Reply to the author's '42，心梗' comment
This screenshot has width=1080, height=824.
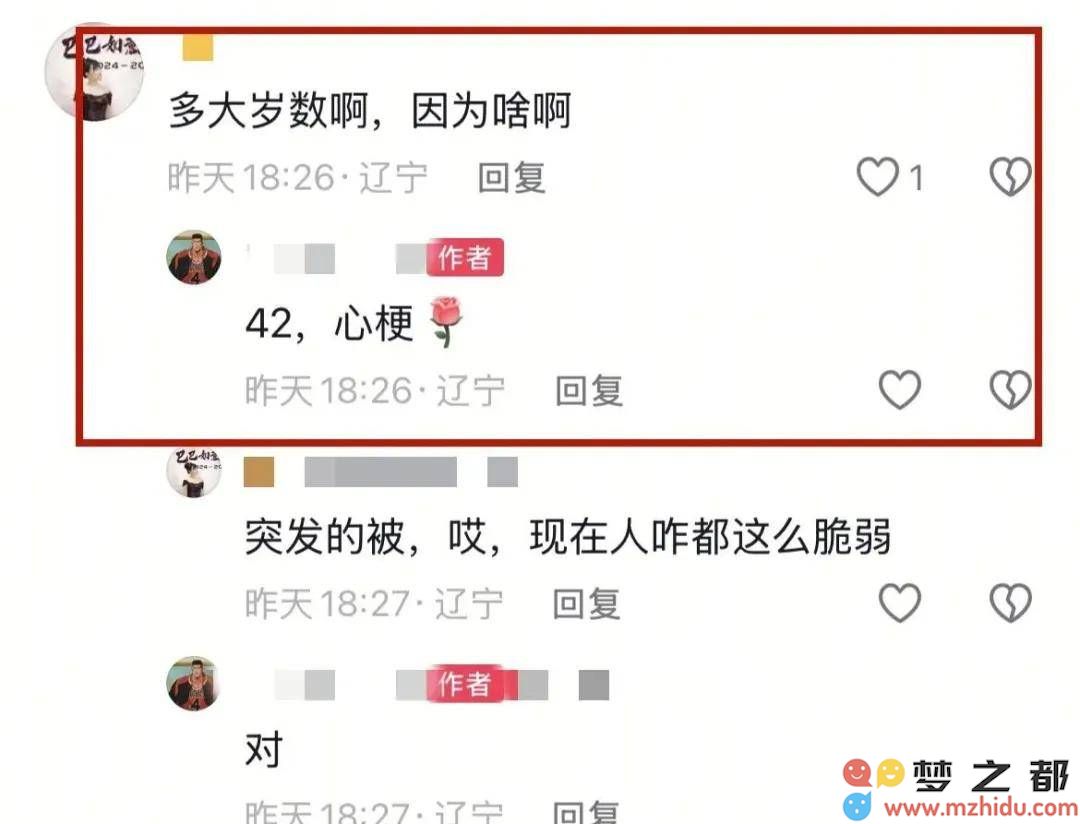[589, 390]
